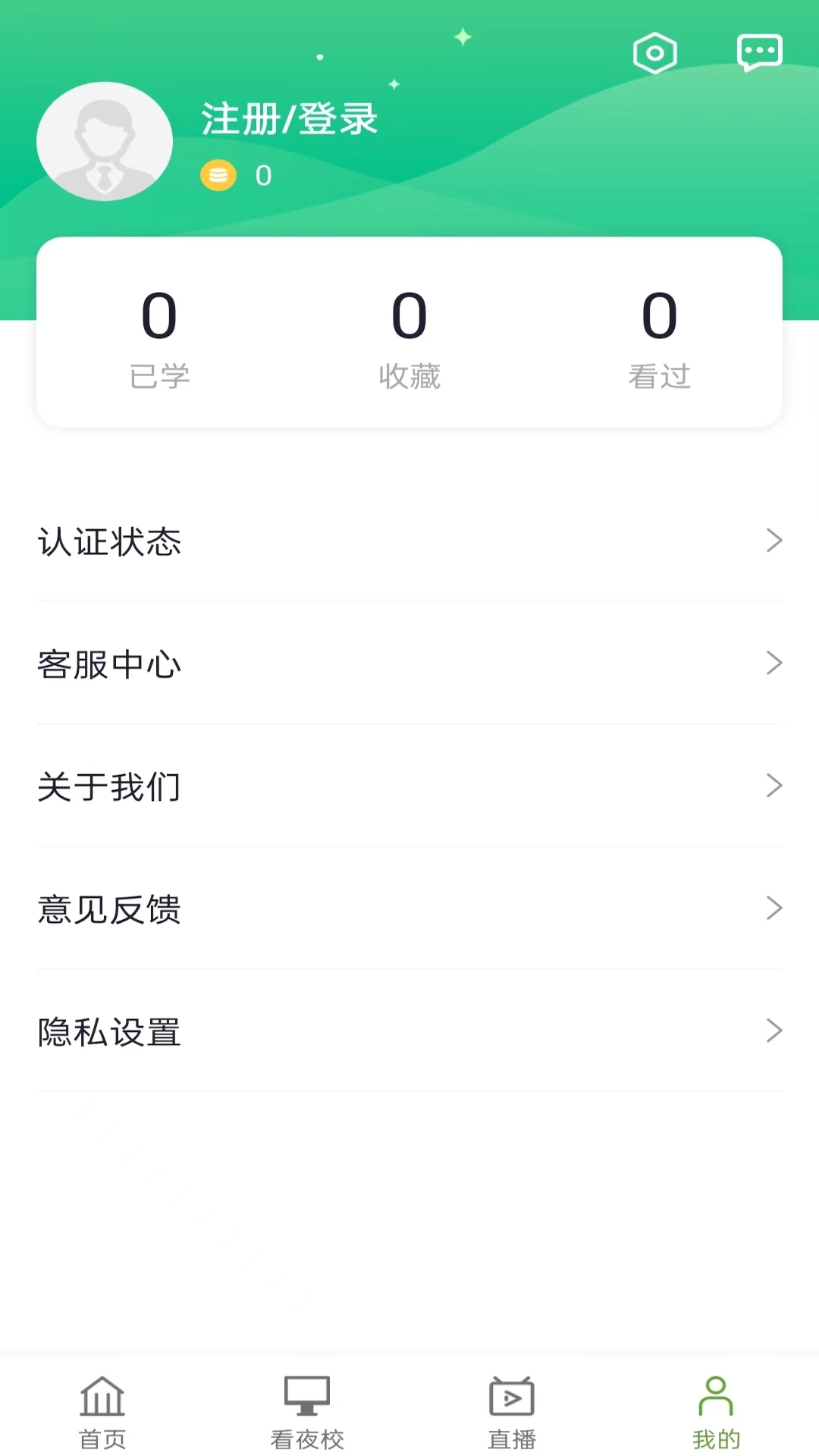Screen dimensions: 819x1456
Task: Open the 意见反馈 feedback item
Action: tap(108, 908)
